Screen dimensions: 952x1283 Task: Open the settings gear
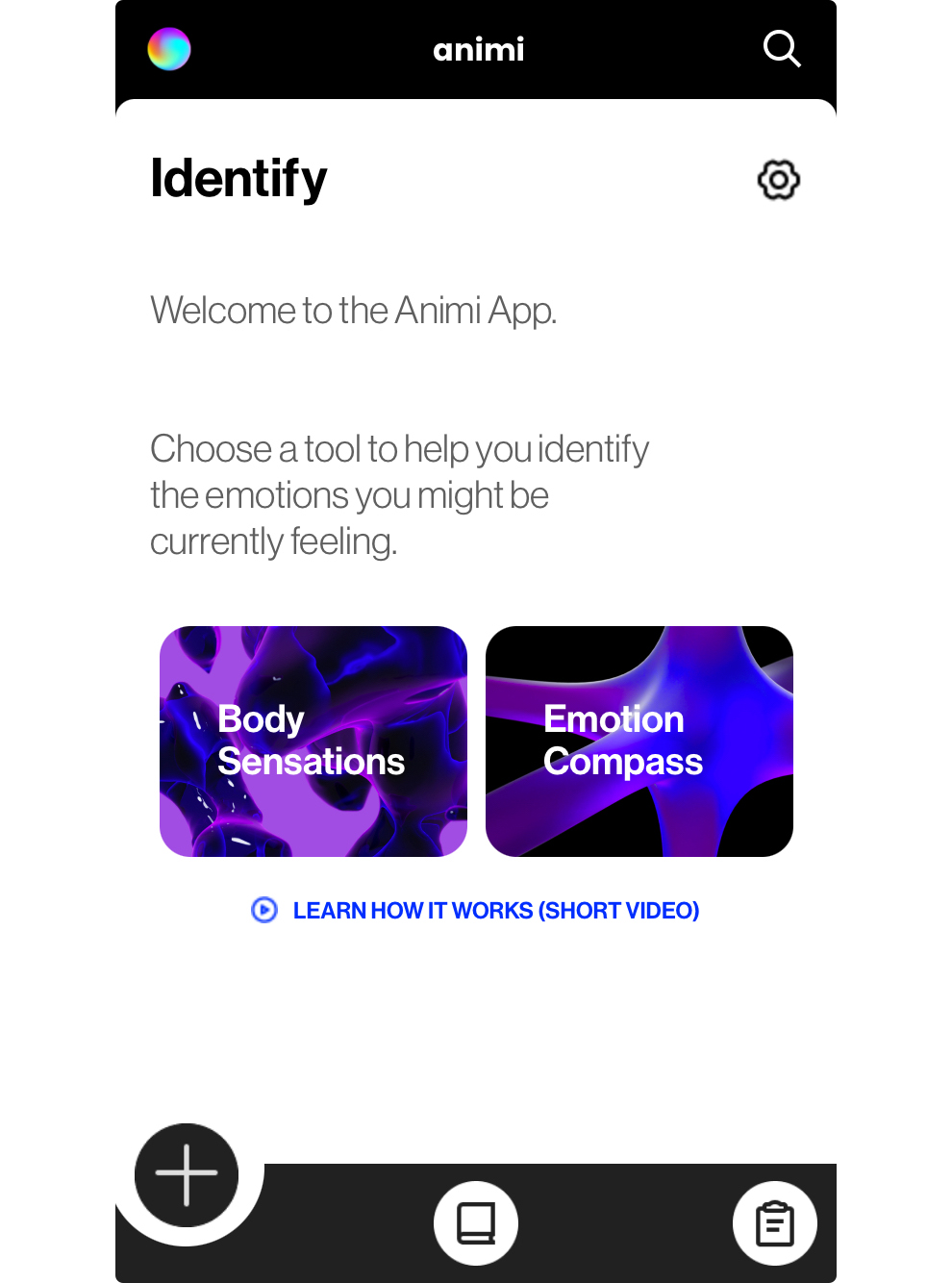[x=779, y=180]
